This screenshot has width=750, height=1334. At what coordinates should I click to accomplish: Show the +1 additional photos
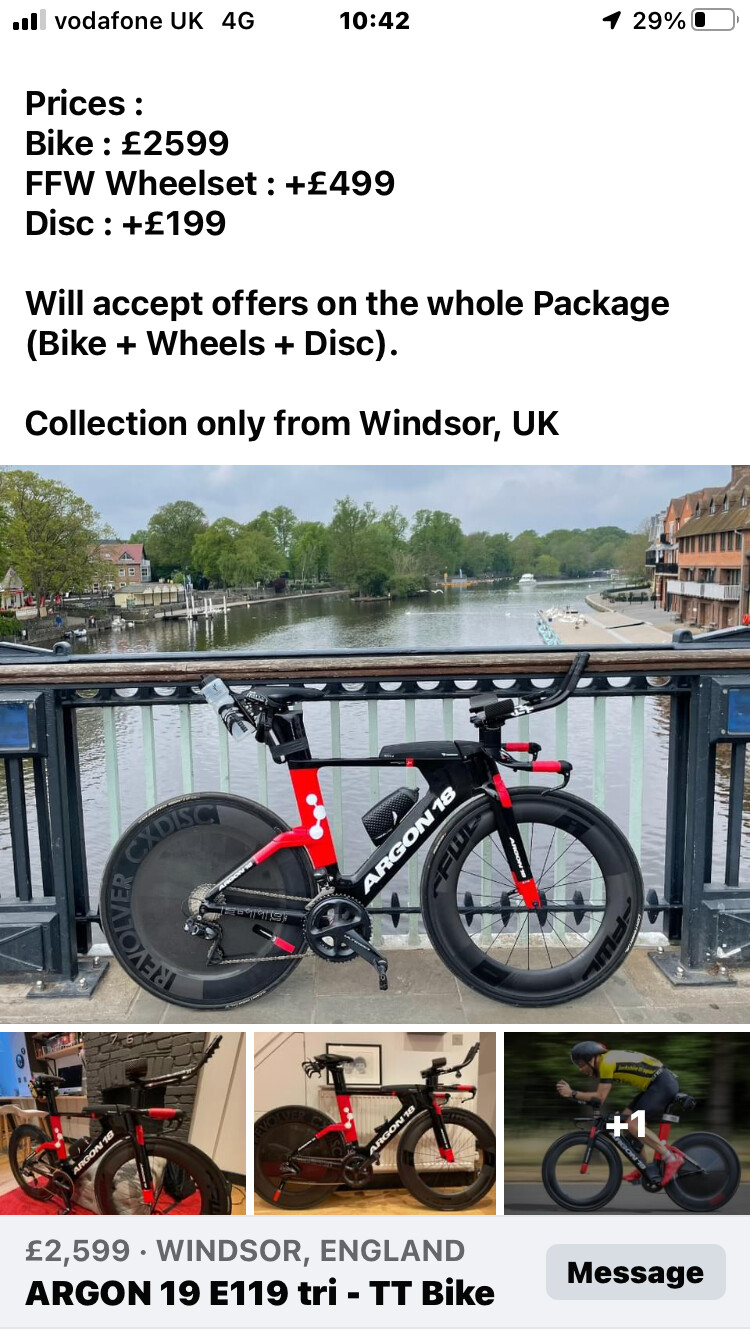pos(627,1123)
